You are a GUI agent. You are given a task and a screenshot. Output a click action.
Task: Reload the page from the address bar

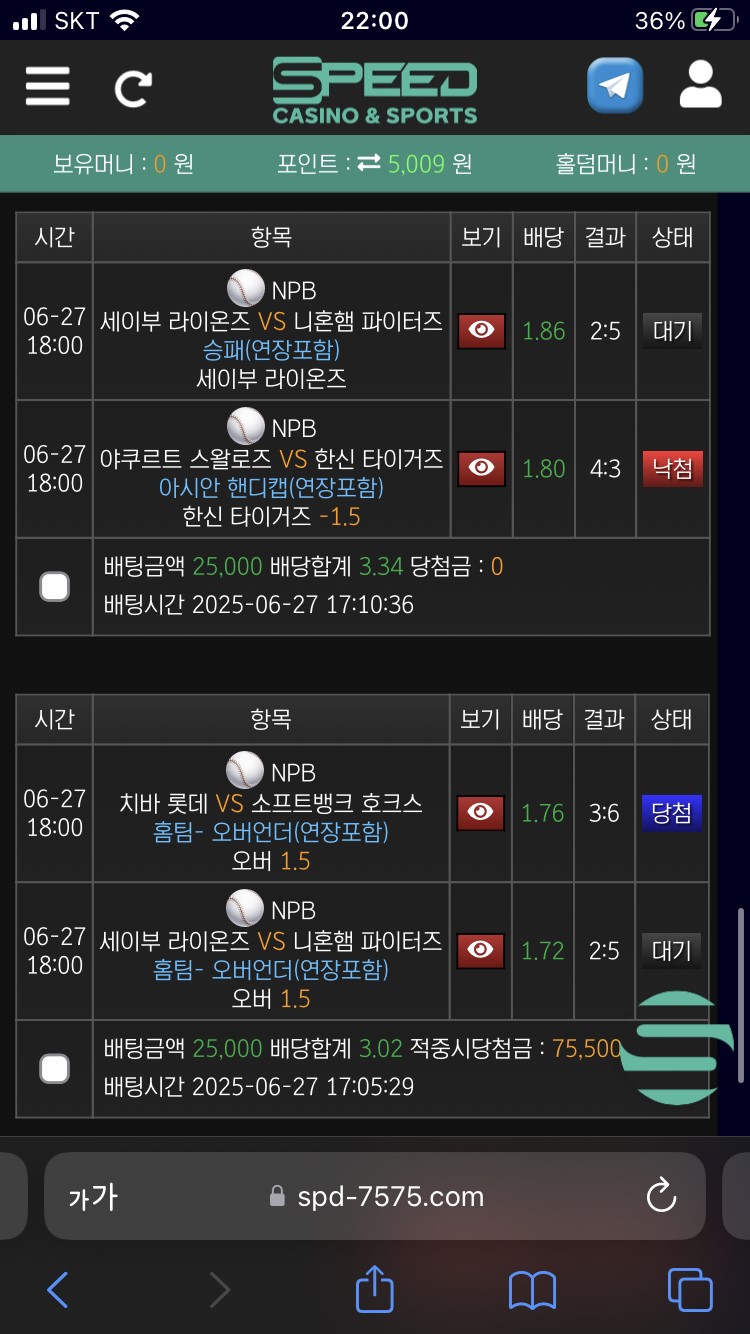(661, 1196)
